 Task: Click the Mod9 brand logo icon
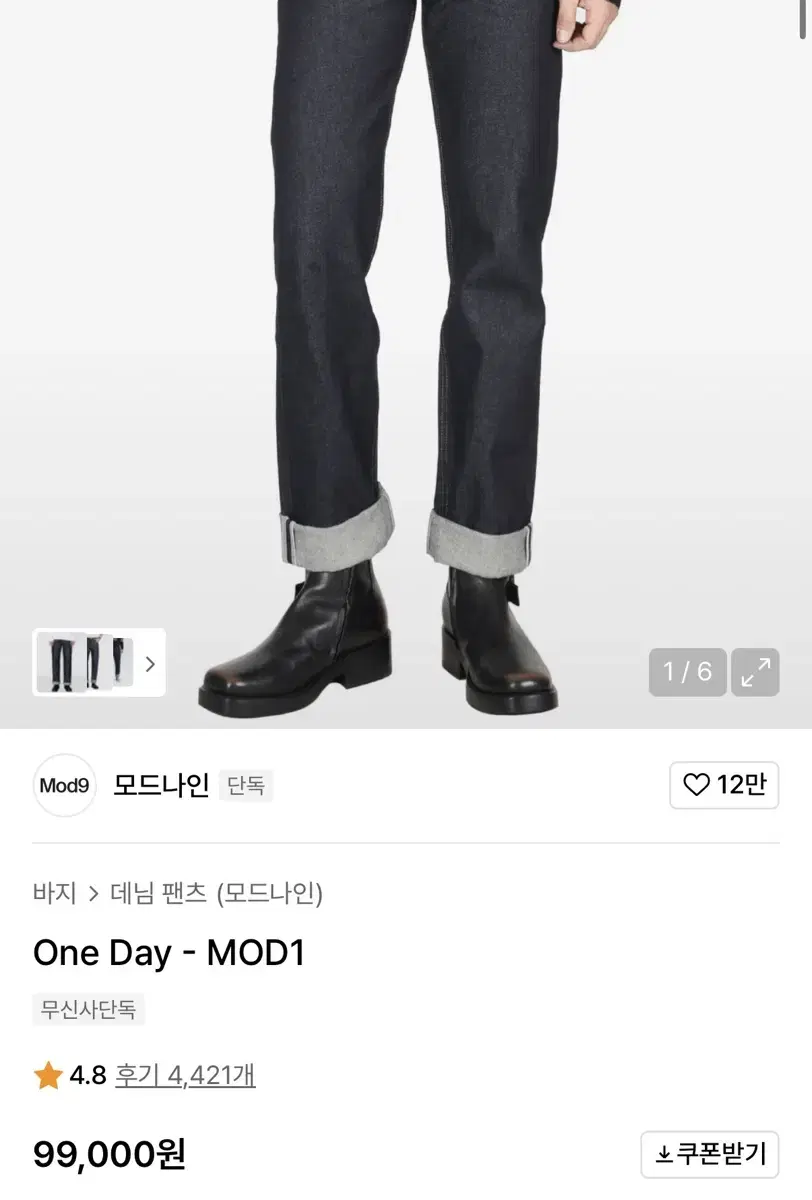coord(64,785)
